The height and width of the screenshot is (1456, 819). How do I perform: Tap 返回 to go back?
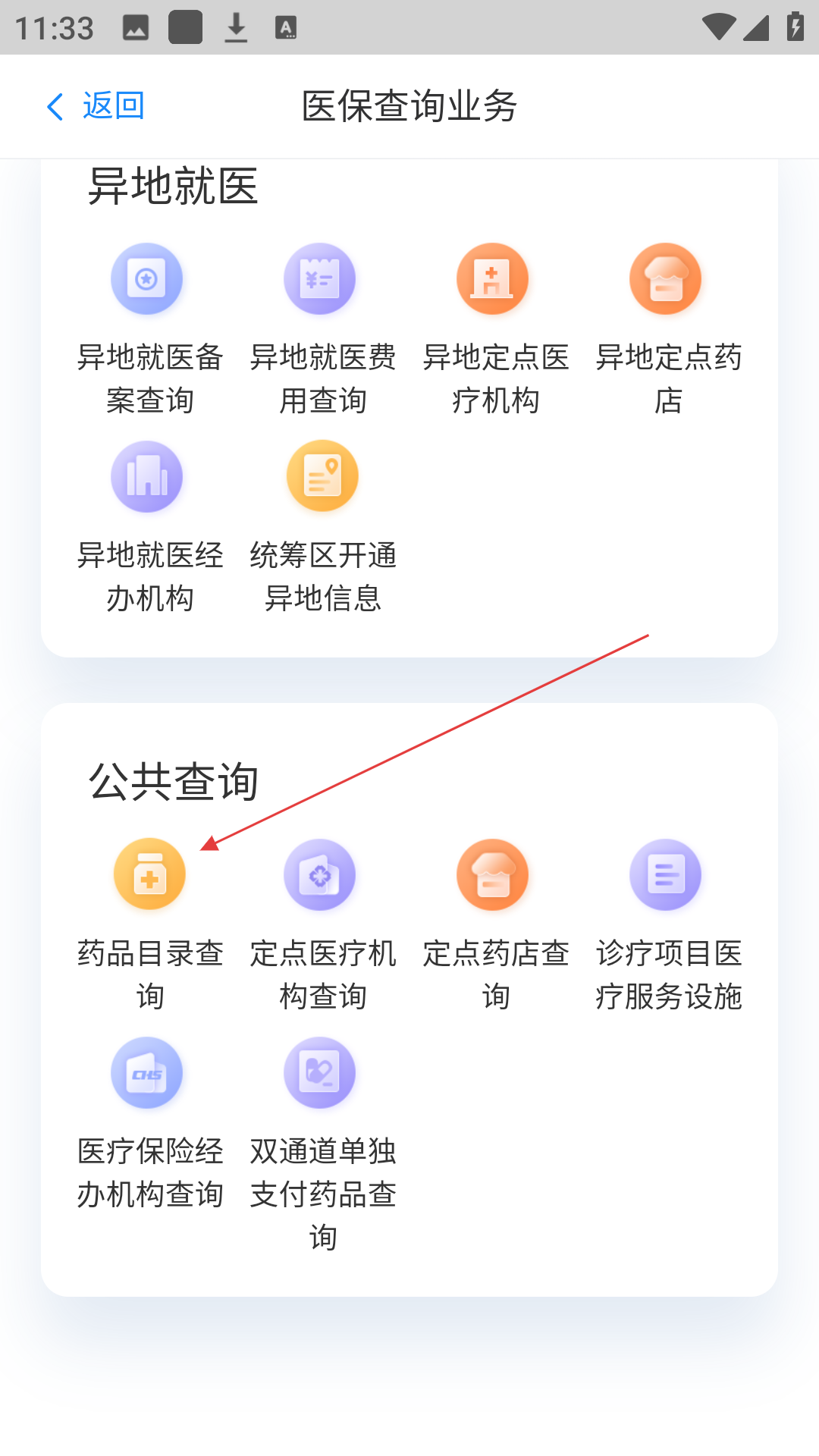tap(96, 106)
